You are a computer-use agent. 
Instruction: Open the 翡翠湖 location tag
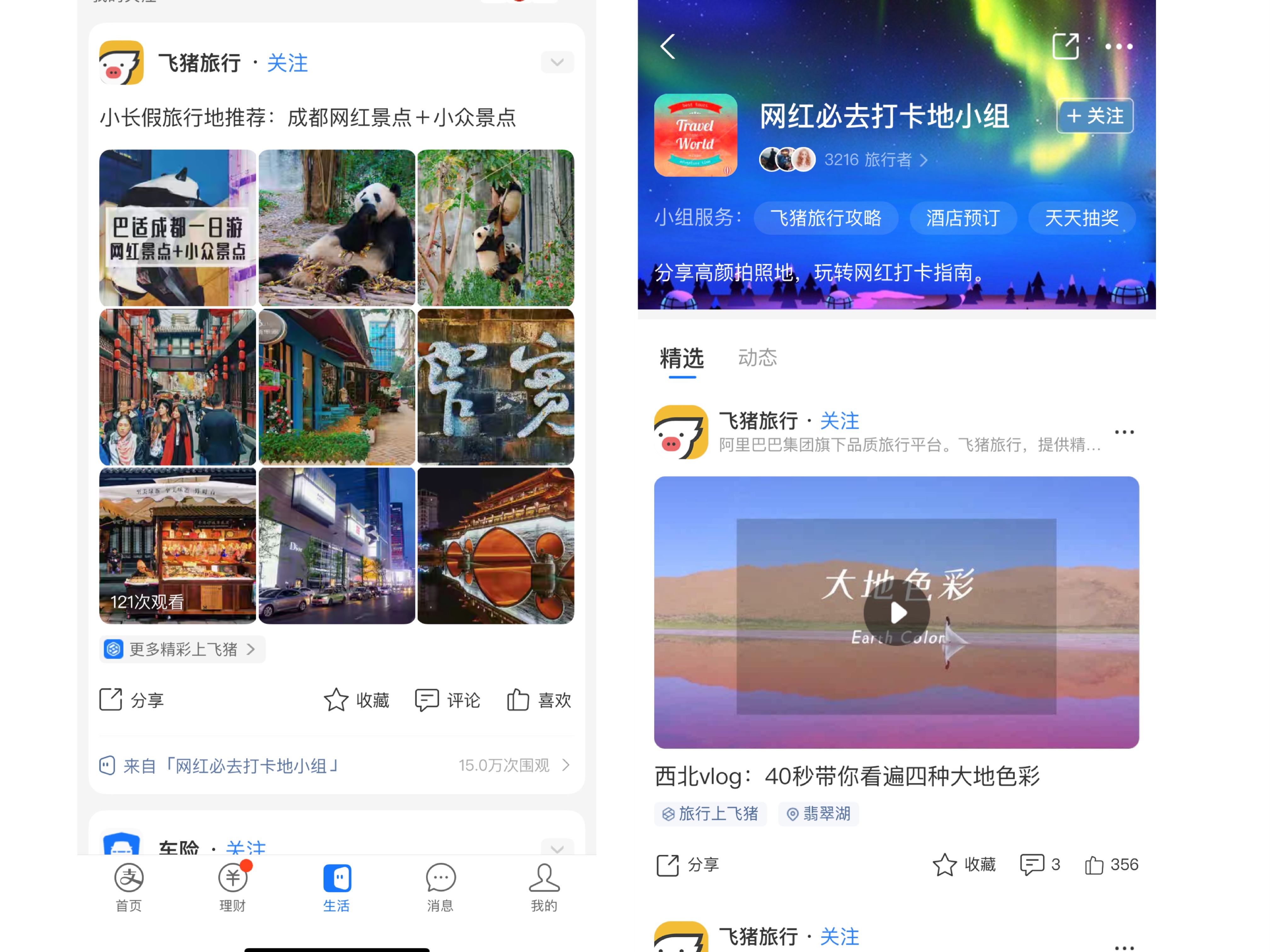[818, 814]
